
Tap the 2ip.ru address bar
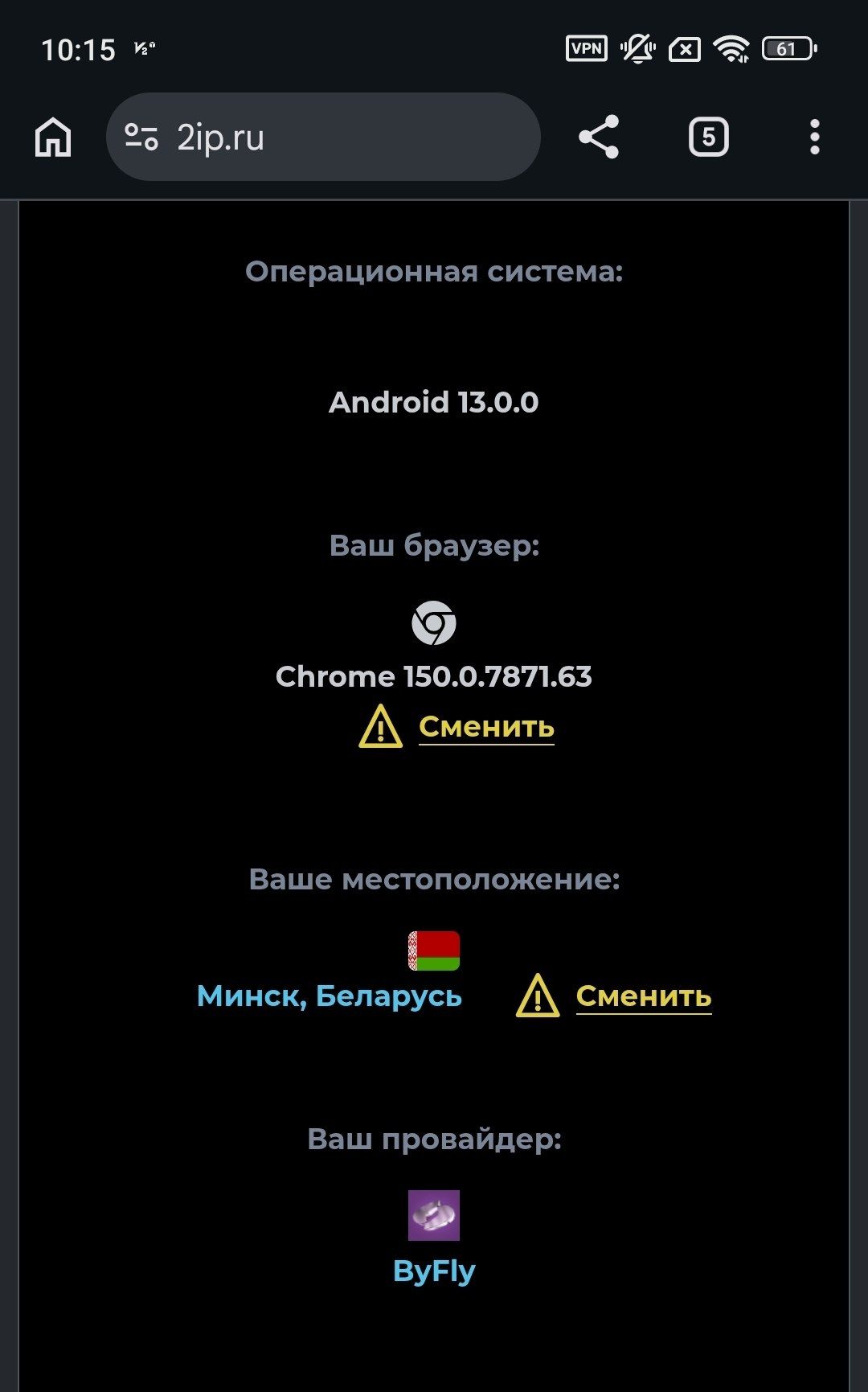pos(323,137)
